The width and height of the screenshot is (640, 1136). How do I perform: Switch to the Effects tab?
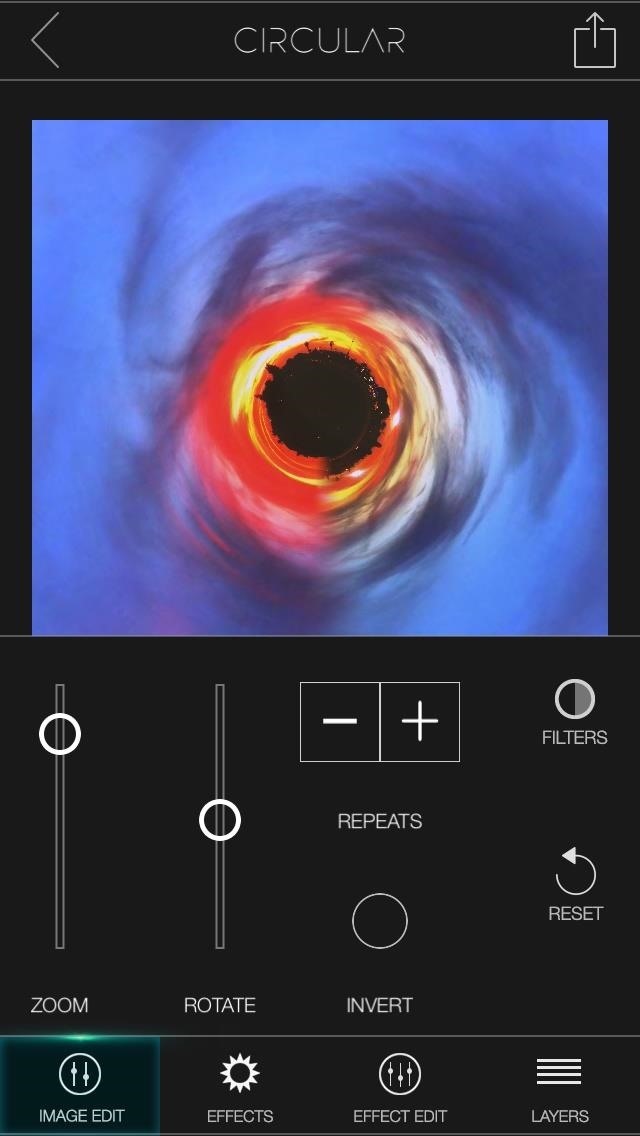pyautogui.click(x=240, y=1087)
